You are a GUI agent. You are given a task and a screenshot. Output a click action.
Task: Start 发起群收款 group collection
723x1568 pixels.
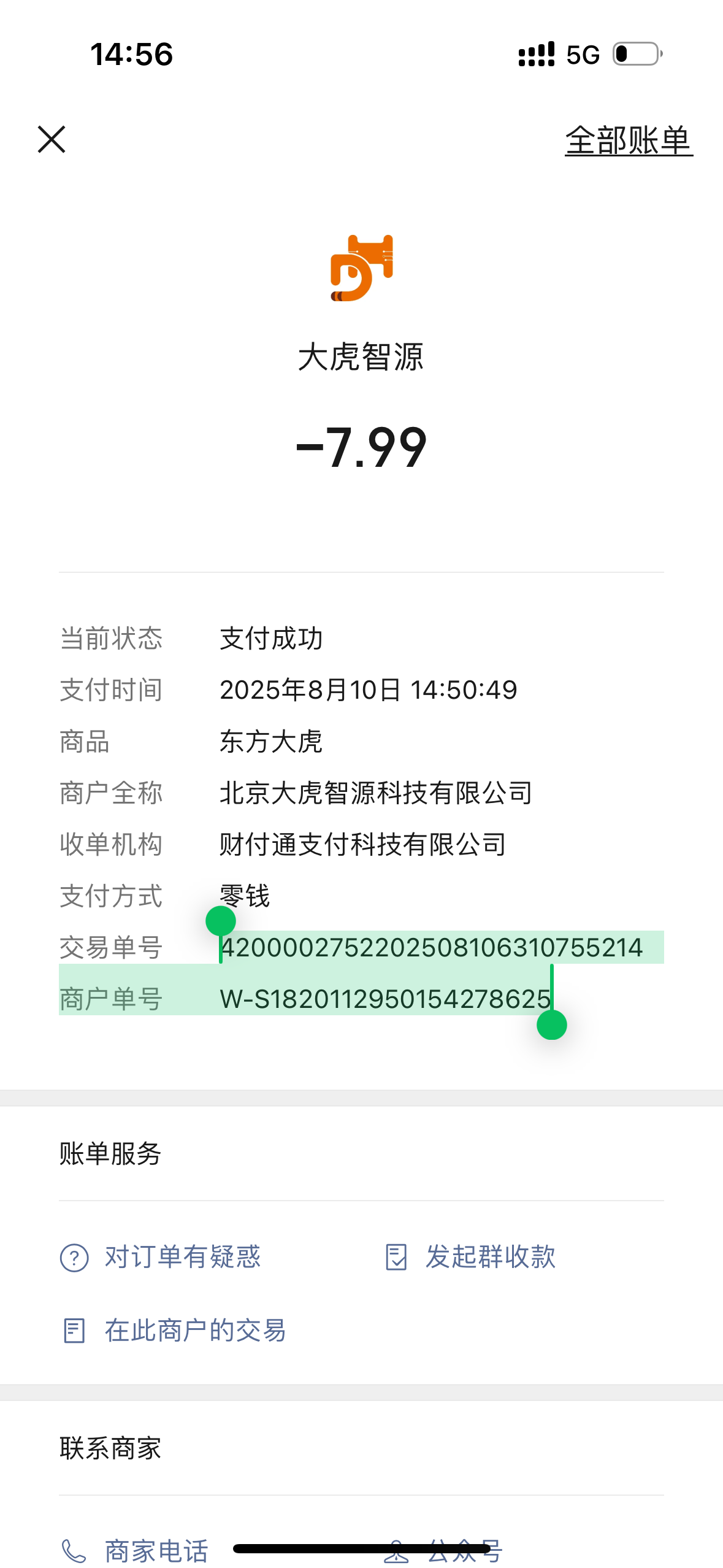pos(470,1257)
